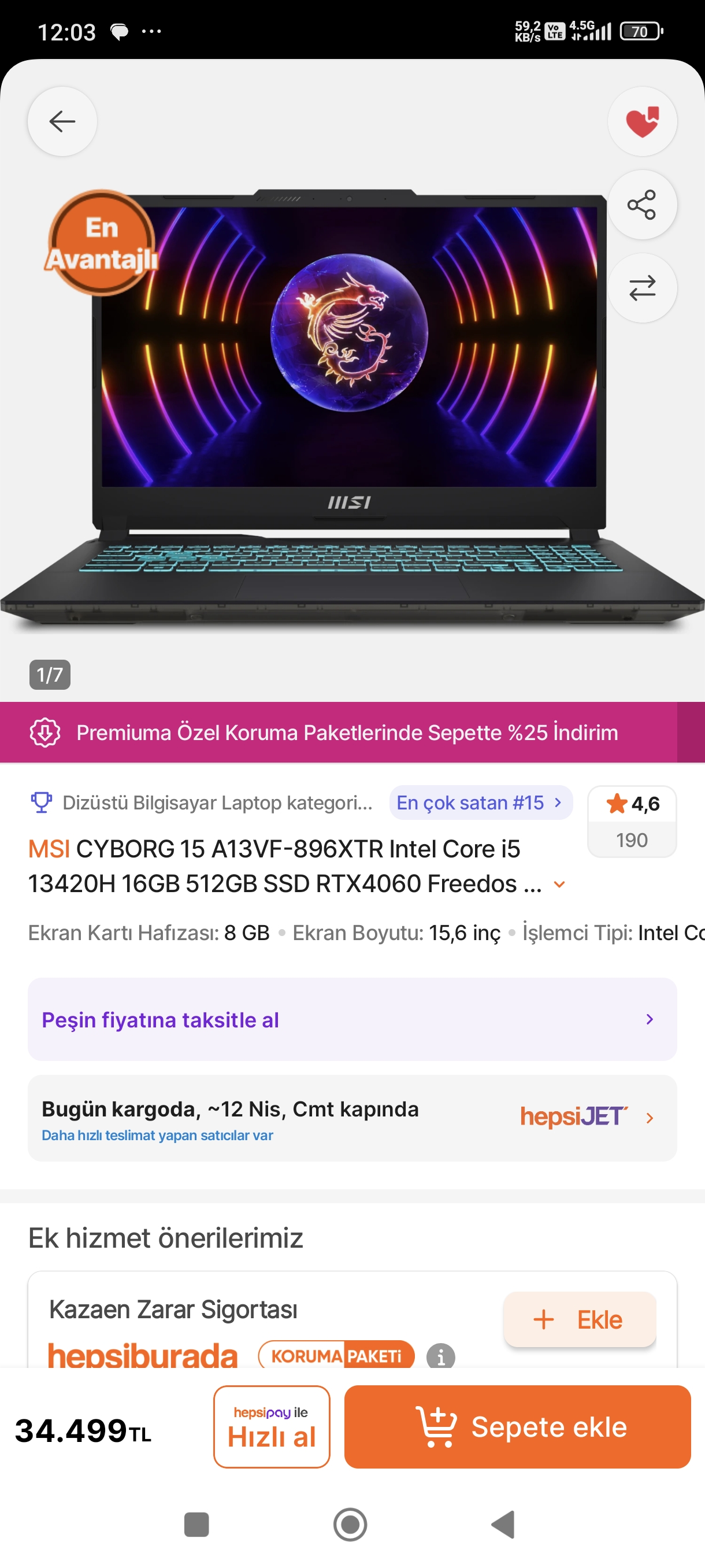The height and width of the screenshot is (1568, 705).
Task: Open Peşin fiyatına taksitle al options
Action: tap(351, 1019)
